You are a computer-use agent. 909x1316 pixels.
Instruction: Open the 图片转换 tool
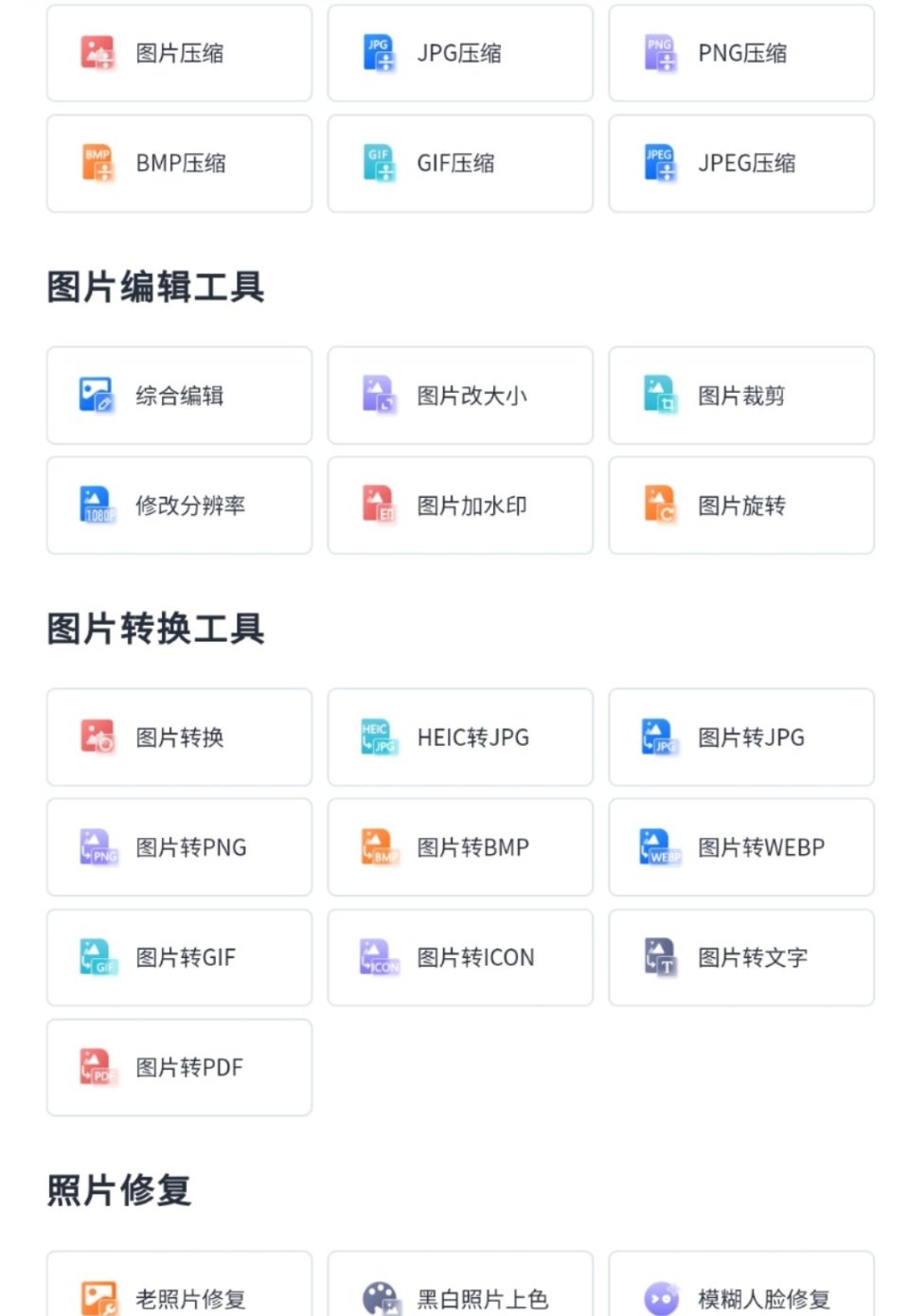(179, 738)
